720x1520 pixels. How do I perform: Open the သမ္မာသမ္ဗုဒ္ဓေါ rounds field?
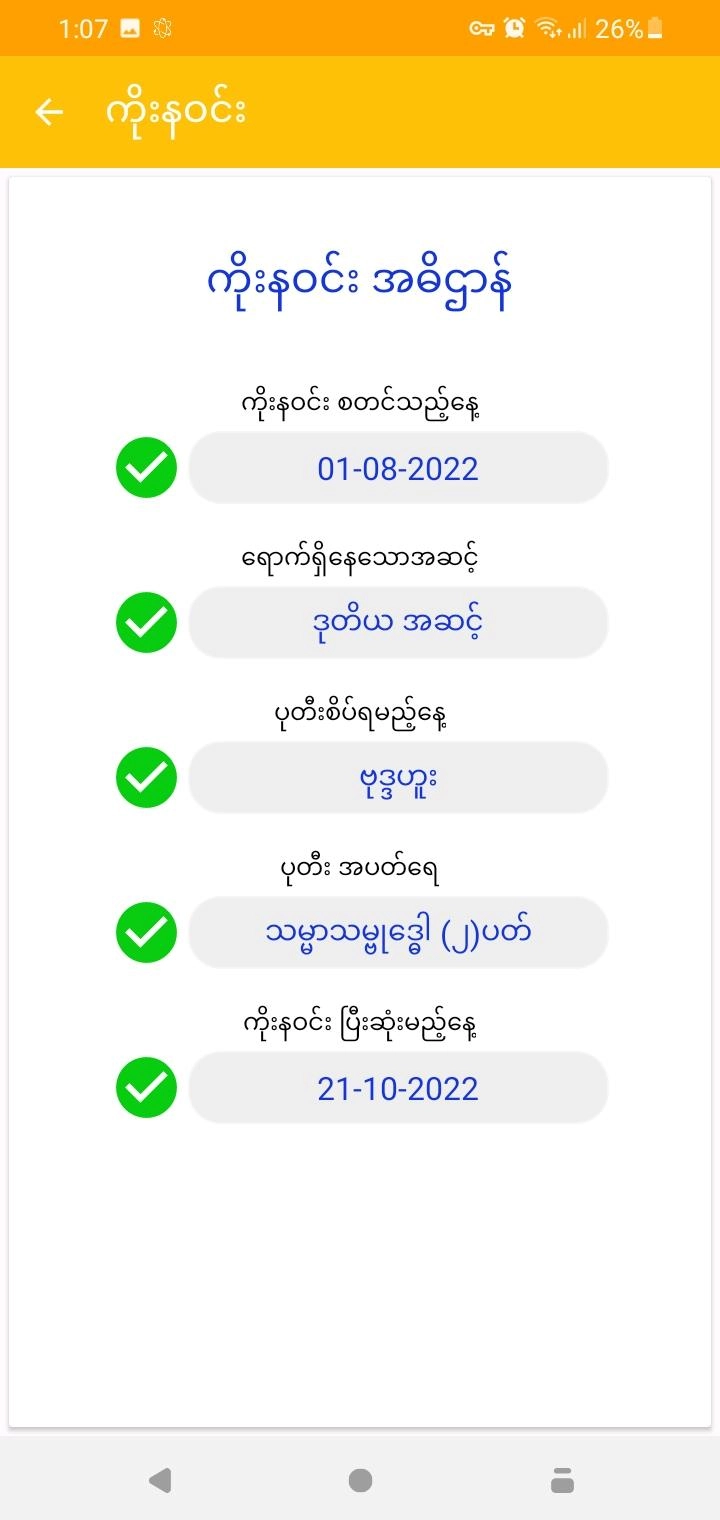(x=398, y=933)
